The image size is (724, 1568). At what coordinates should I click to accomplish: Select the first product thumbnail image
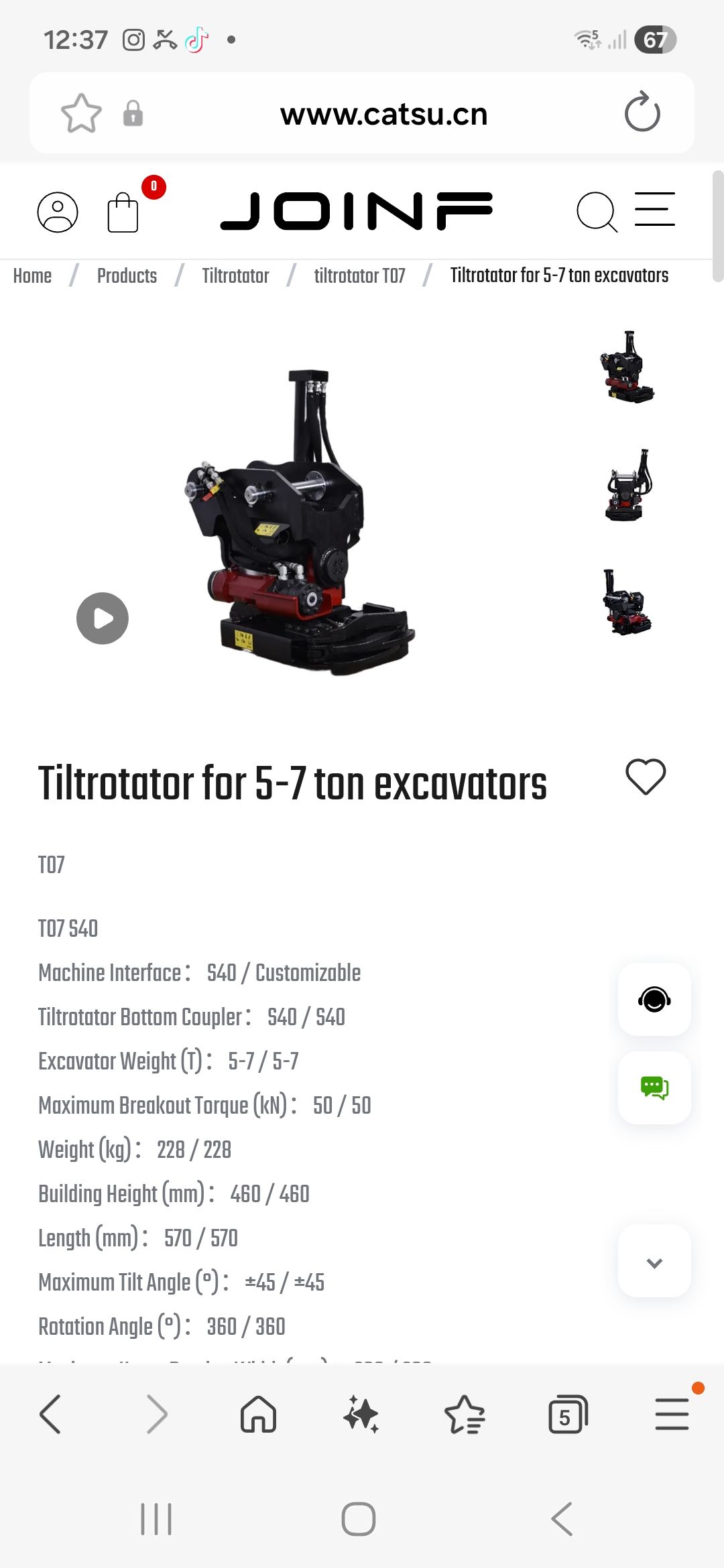pyautogui.click(x=627, y=367)
